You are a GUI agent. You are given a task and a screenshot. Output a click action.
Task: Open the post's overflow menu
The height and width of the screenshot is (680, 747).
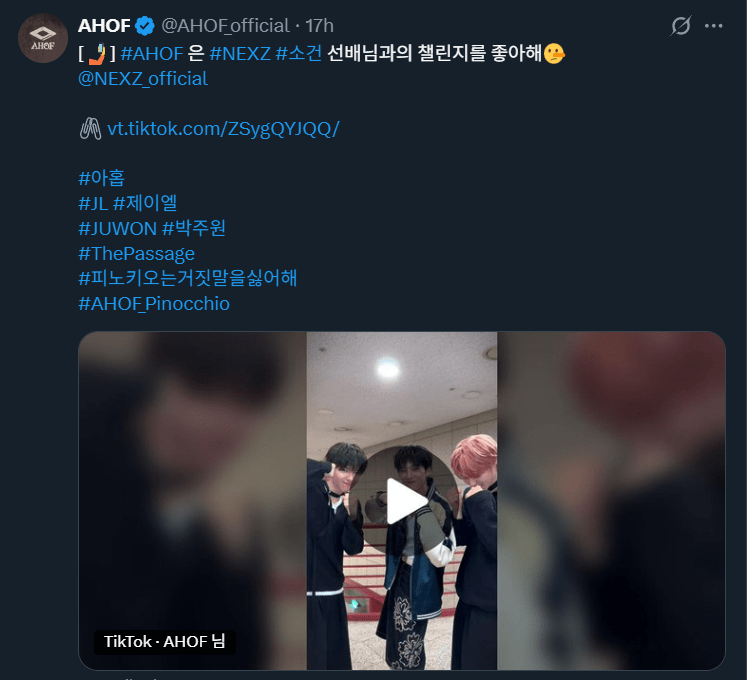point(713,26)
